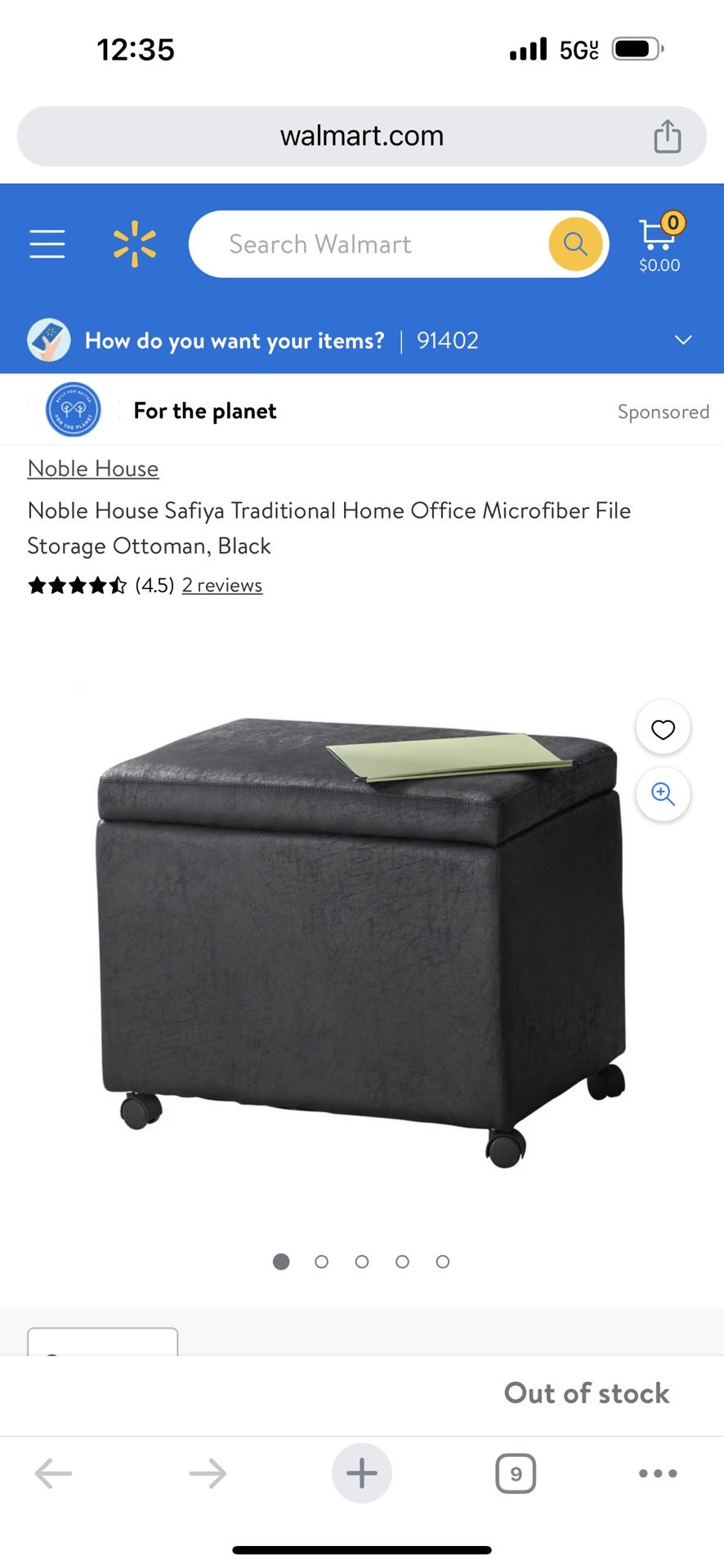The width and height of the screenshot is (724, 1568).
Task: Open the Walmart hamburger menu
Action: [x=47, y=243]
